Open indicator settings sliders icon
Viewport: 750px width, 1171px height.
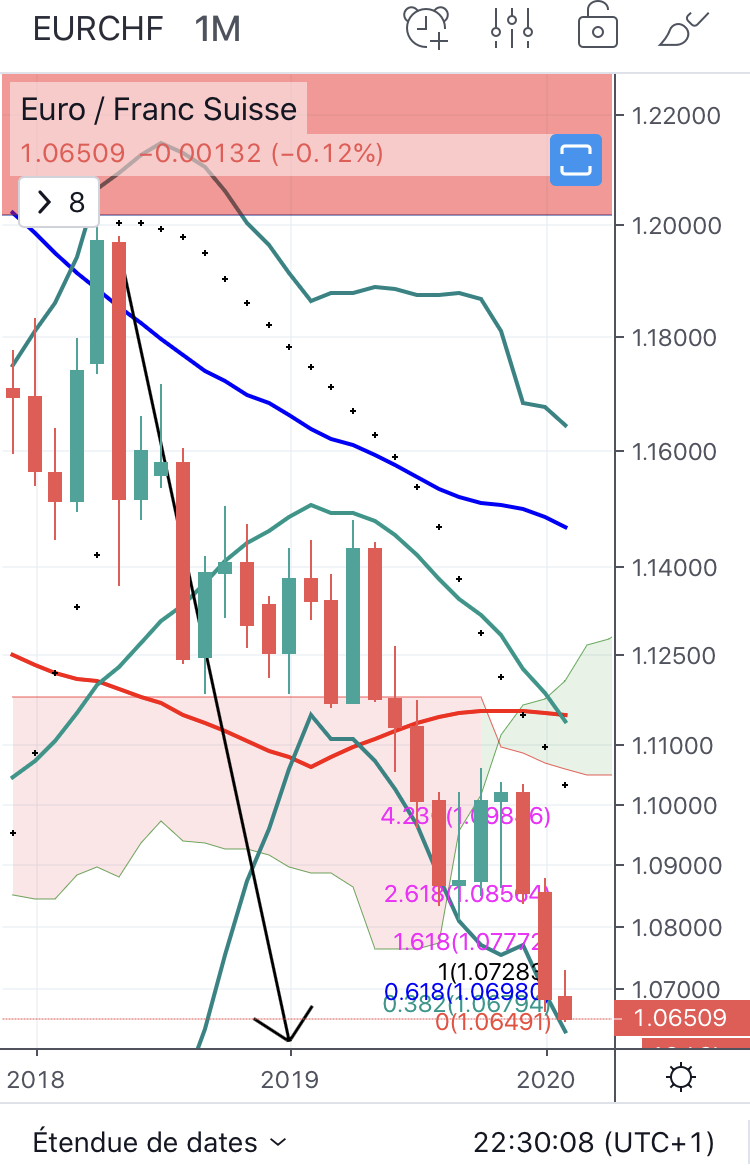tap(511, 28)
